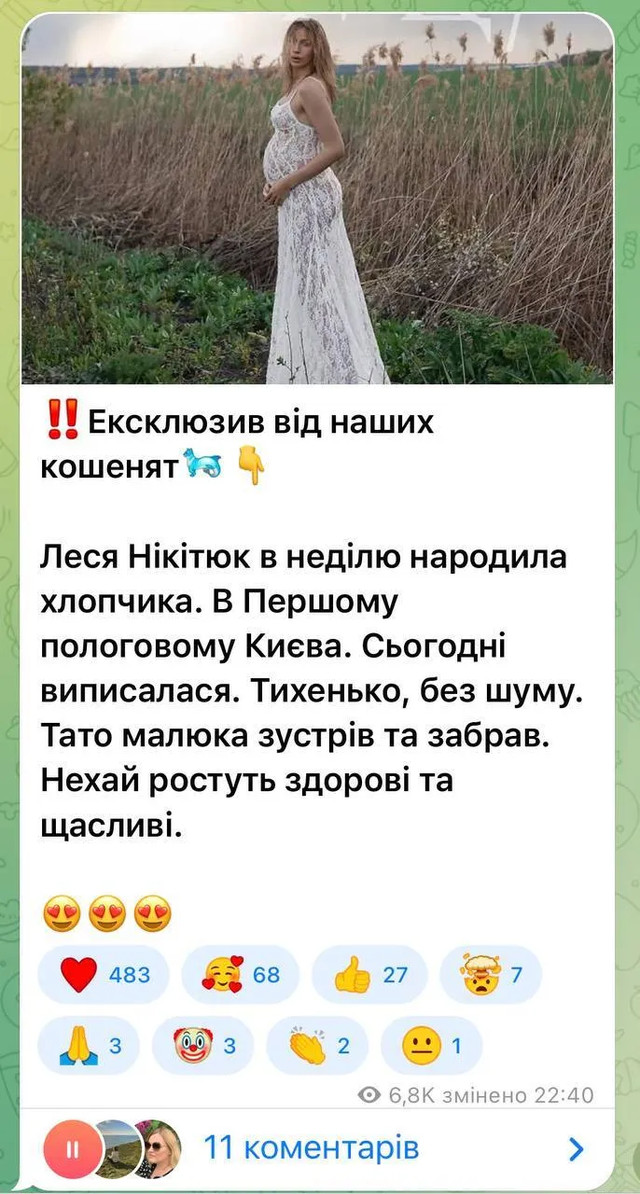
Task: Open the 11 коментарів comments thread
Action: tap(311, 1149)
